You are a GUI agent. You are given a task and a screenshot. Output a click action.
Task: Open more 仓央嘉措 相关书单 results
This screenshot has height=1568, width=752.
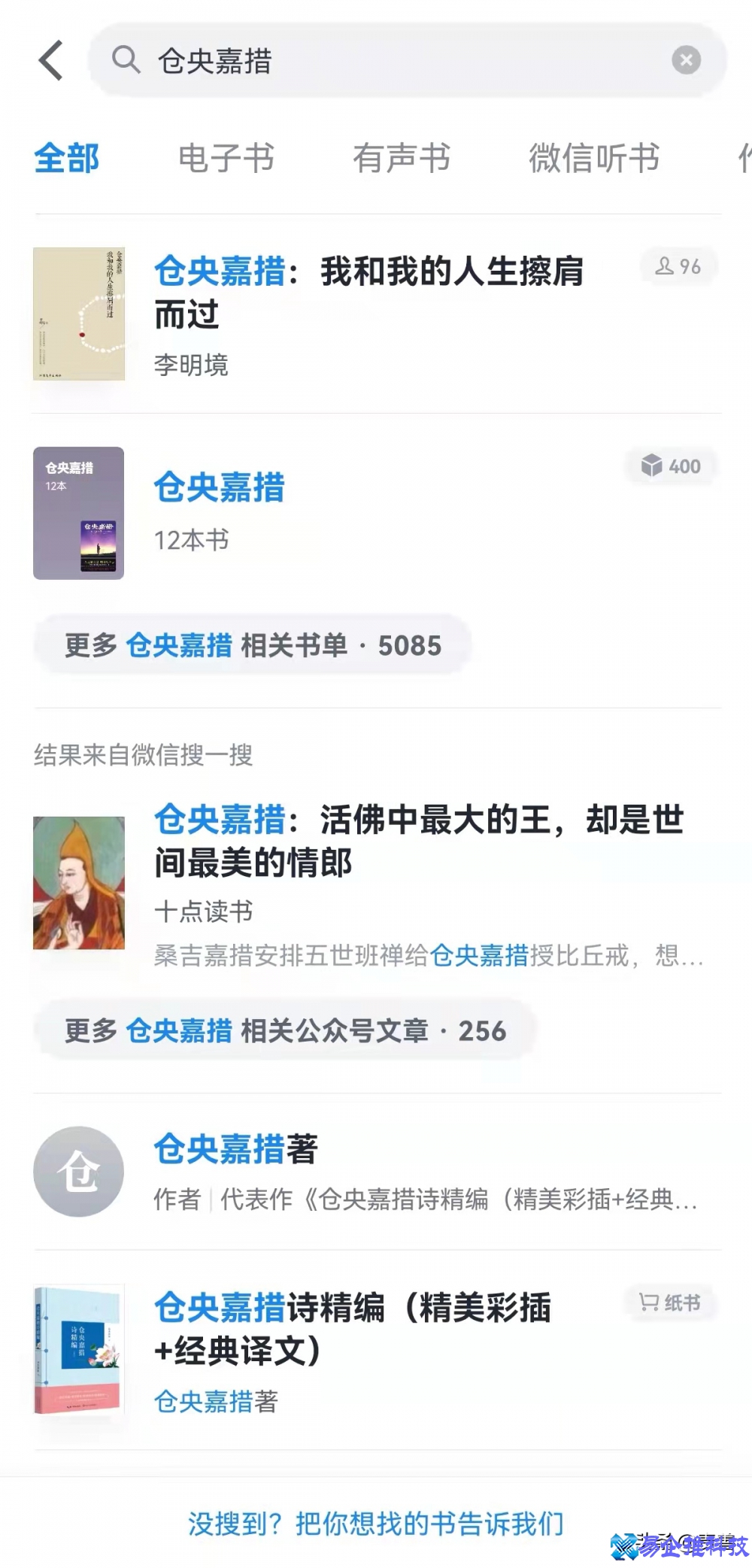pyautogui.click(x=252, y=644)
